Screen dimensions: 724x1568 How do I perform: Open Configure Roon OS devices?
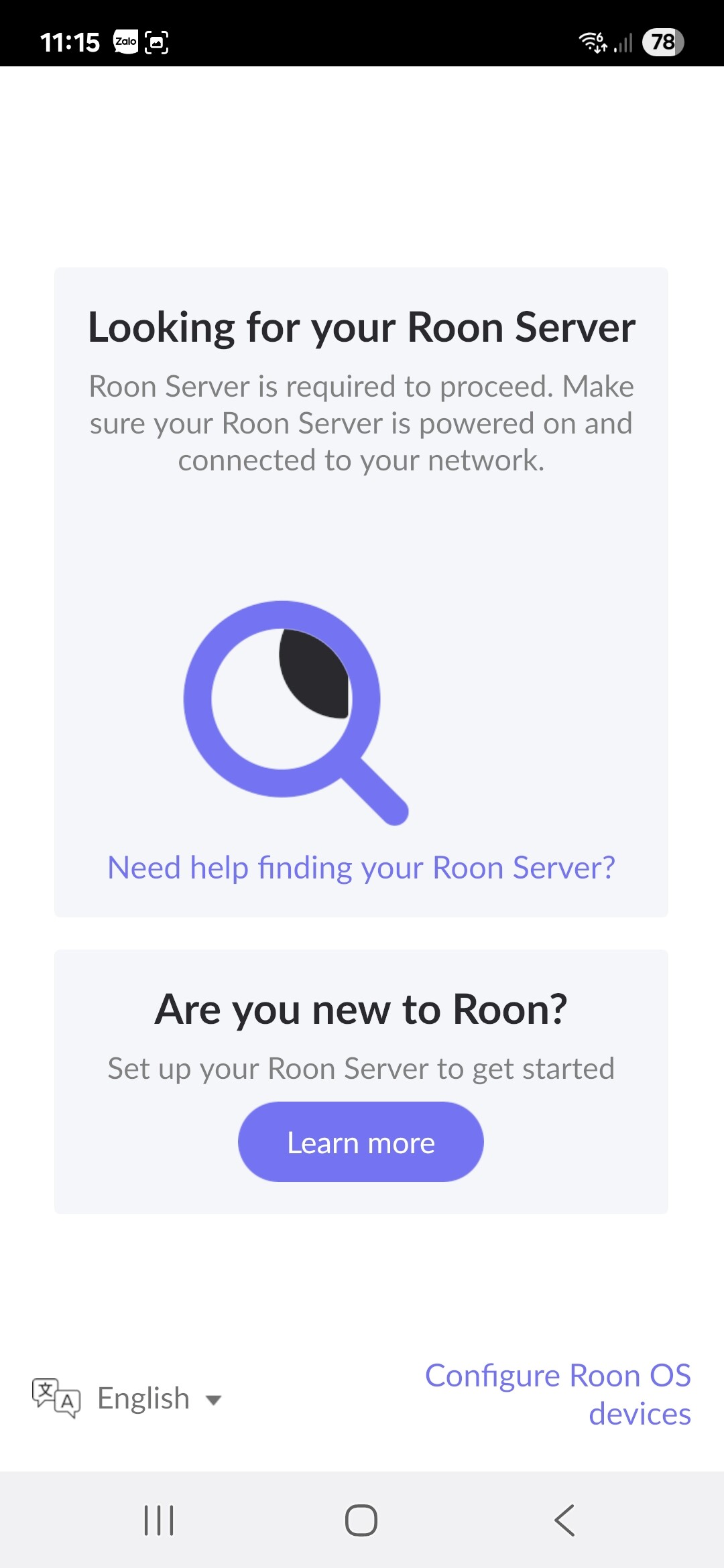point(558,1394)
